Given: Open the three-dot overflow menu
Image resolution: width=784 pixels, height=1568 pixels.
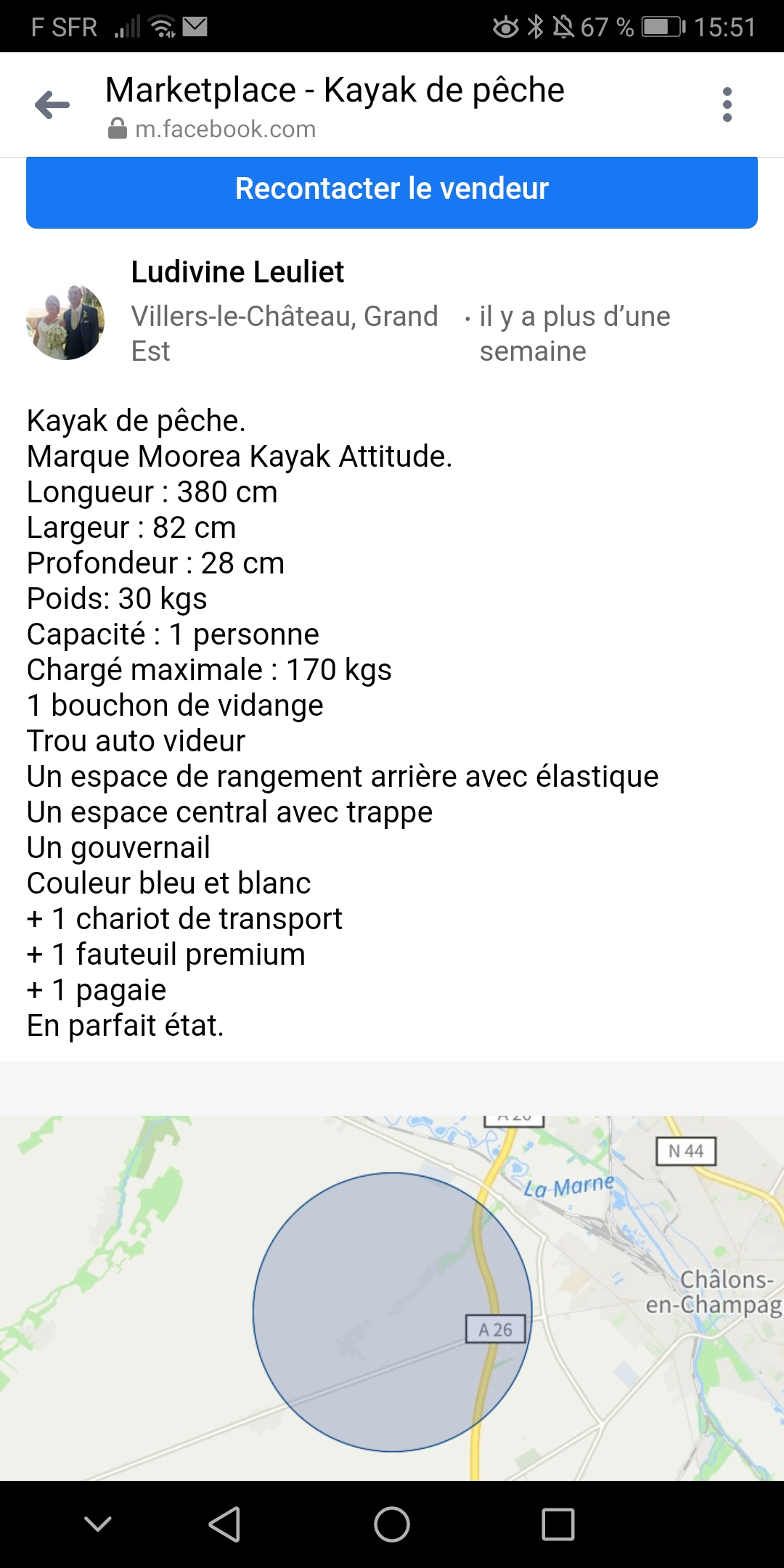Looking at the screenshot, I should point(727,105).
